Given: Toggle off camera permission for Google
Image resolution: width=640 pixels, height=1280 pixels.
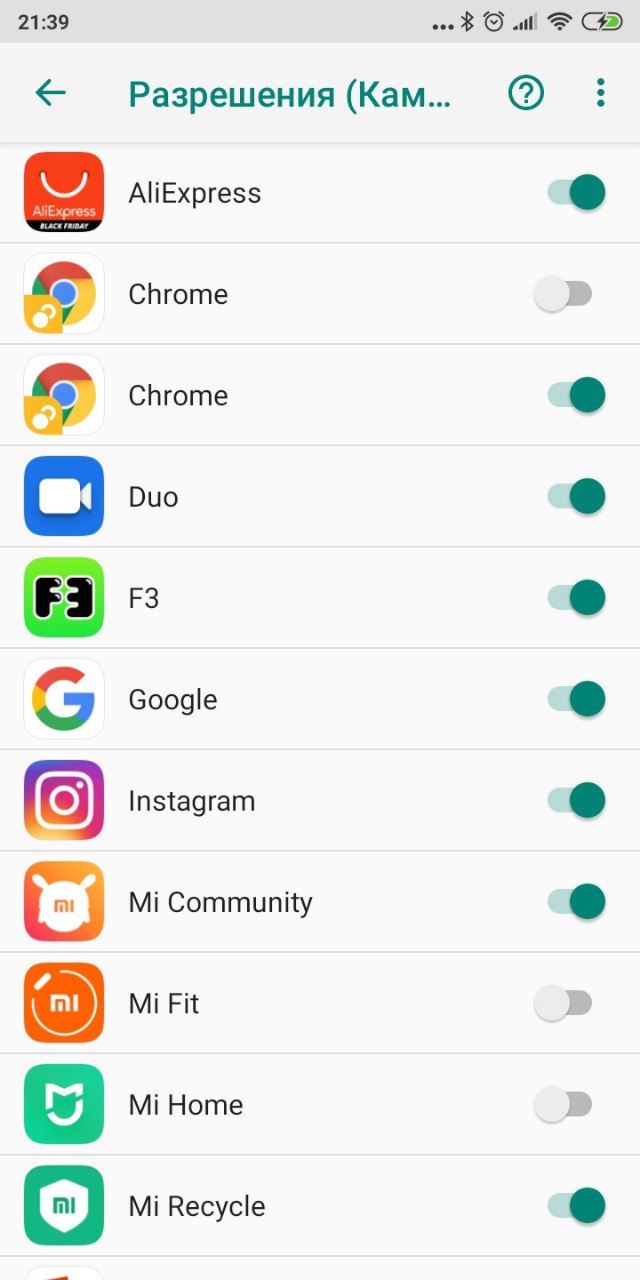Looking at the screenshot, I should 577,699.
